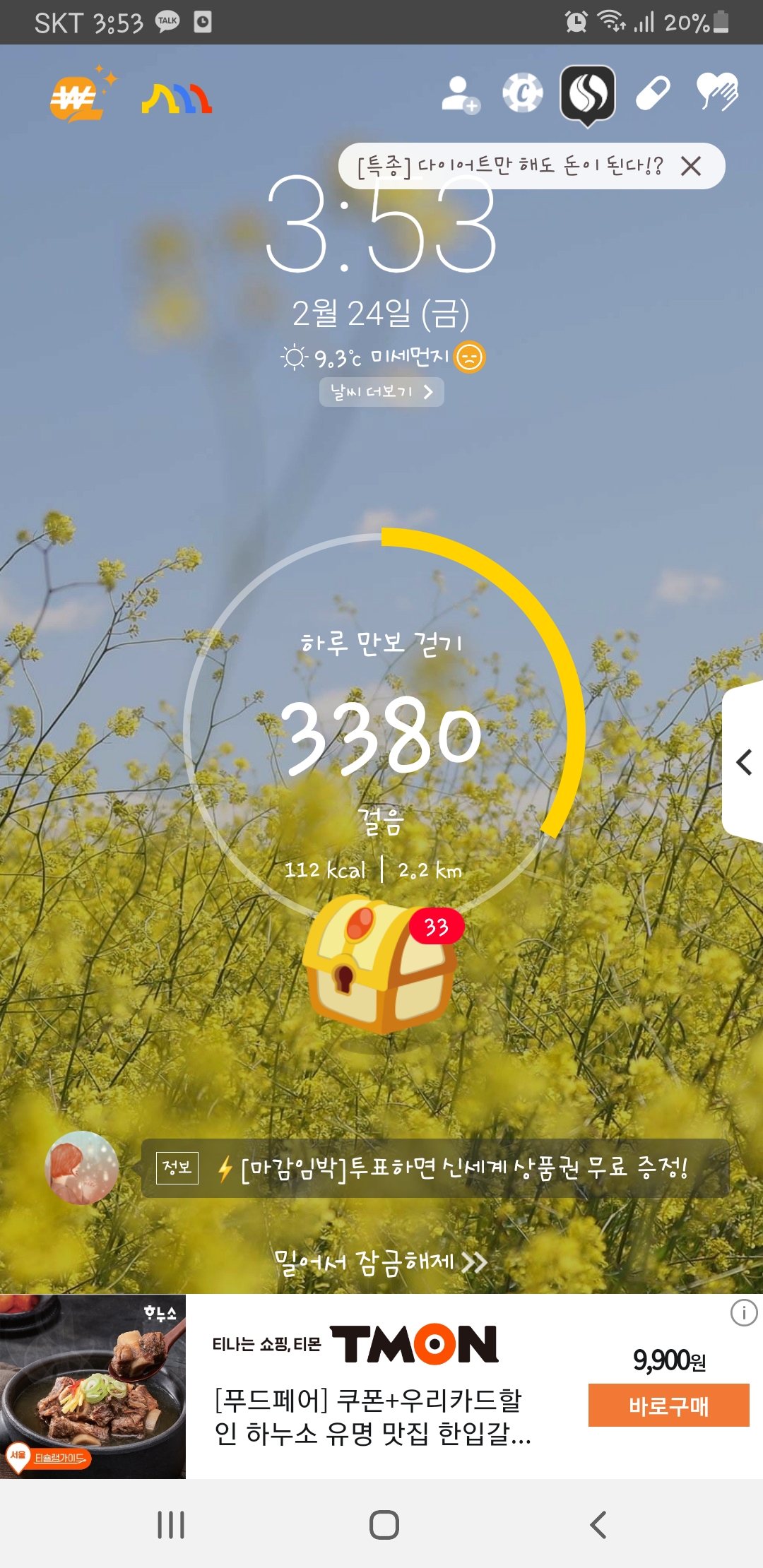Open the colorful rainbow arch icon
This screenshot has width=763, height=1568.
[177, 98]
